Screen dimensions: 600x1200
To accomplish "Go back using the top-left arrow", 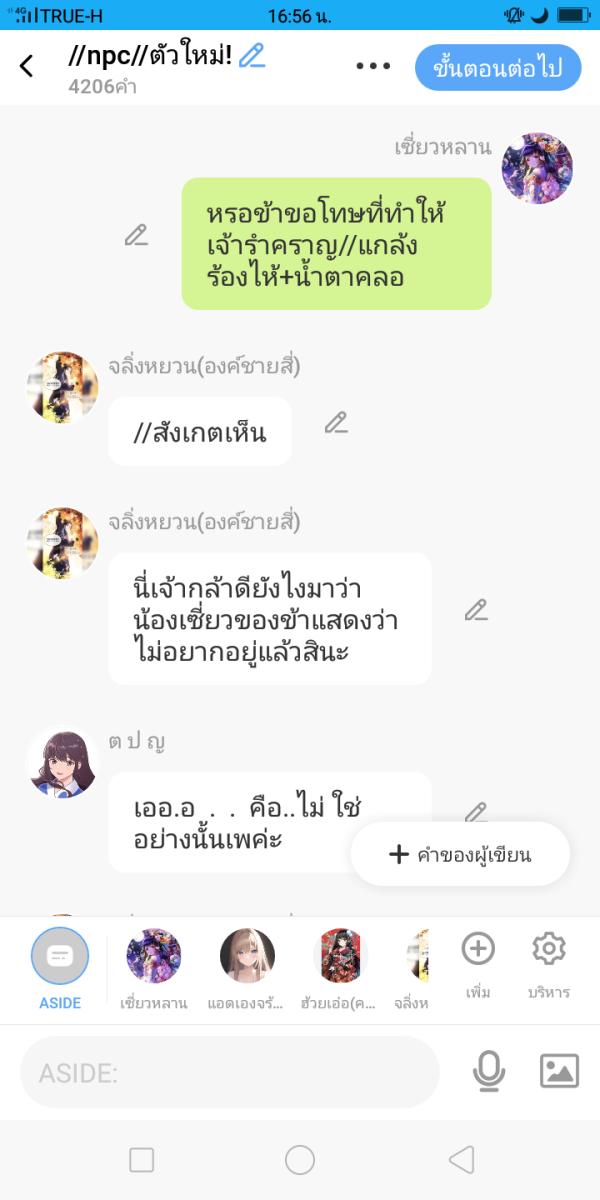I will pos(27,67).
